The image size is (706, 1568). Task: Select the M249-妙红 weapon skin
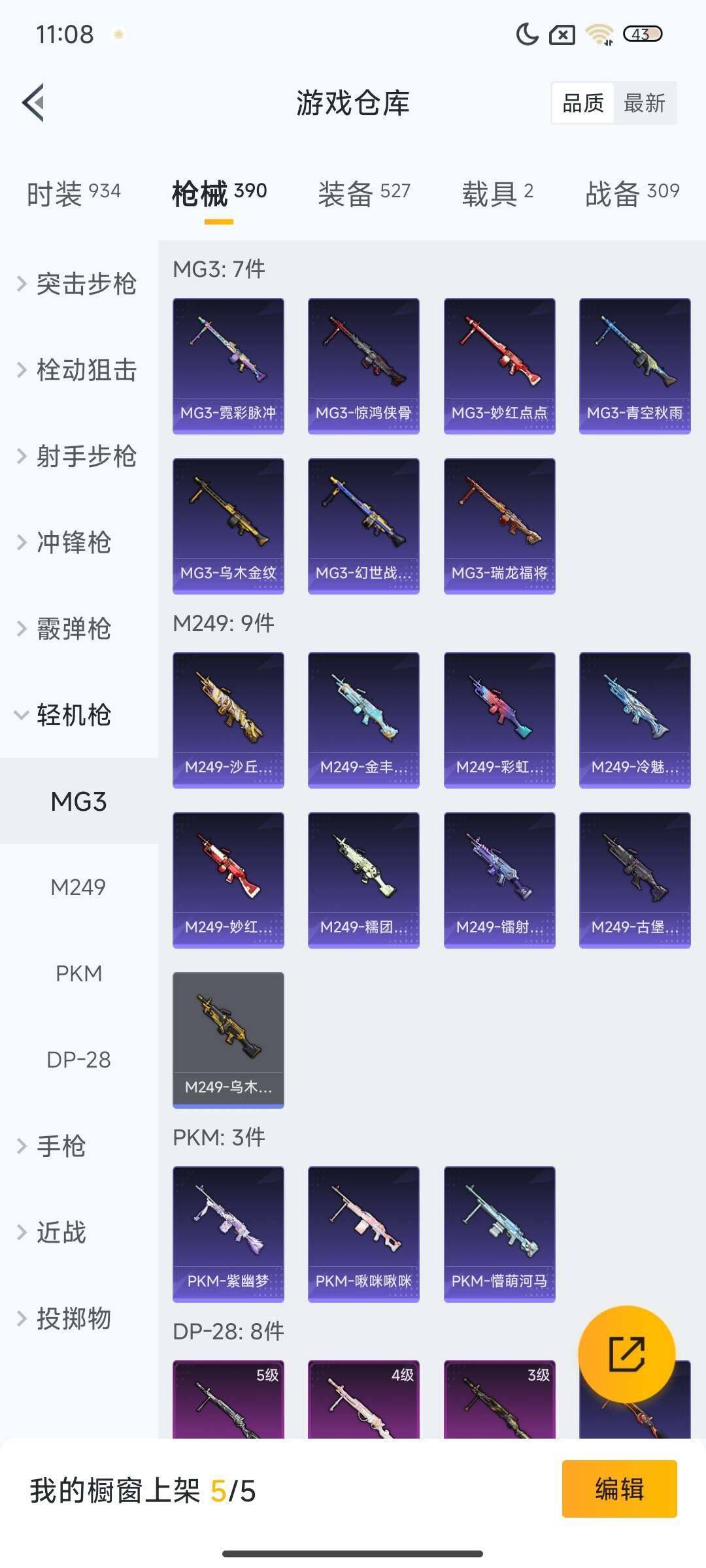click(x=228, y=879)
